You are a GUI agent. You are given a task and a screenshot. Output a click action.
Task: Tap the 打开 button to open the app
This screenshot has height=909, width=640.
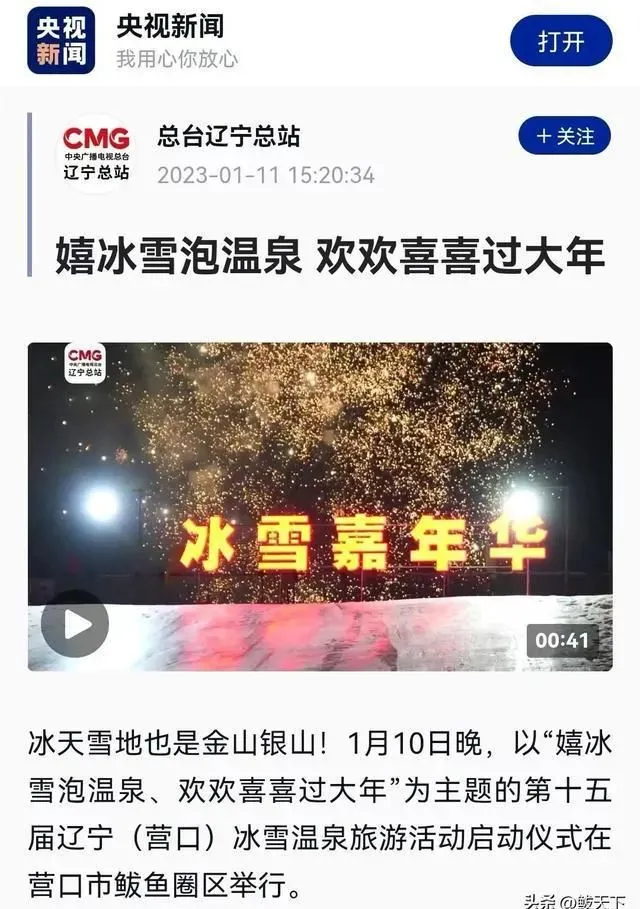point(560,41)
